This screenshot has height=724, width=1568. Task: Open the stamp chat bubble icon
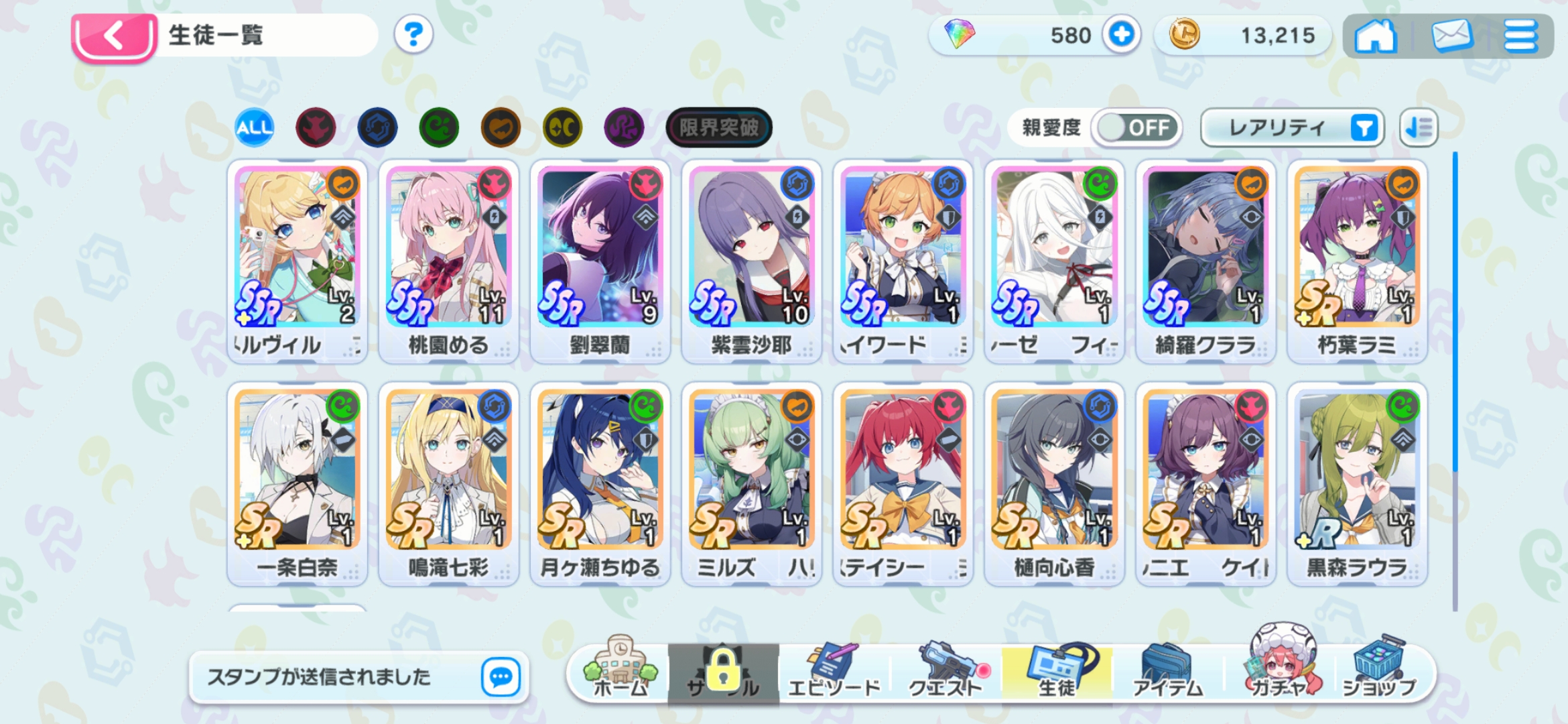(501, 677)
